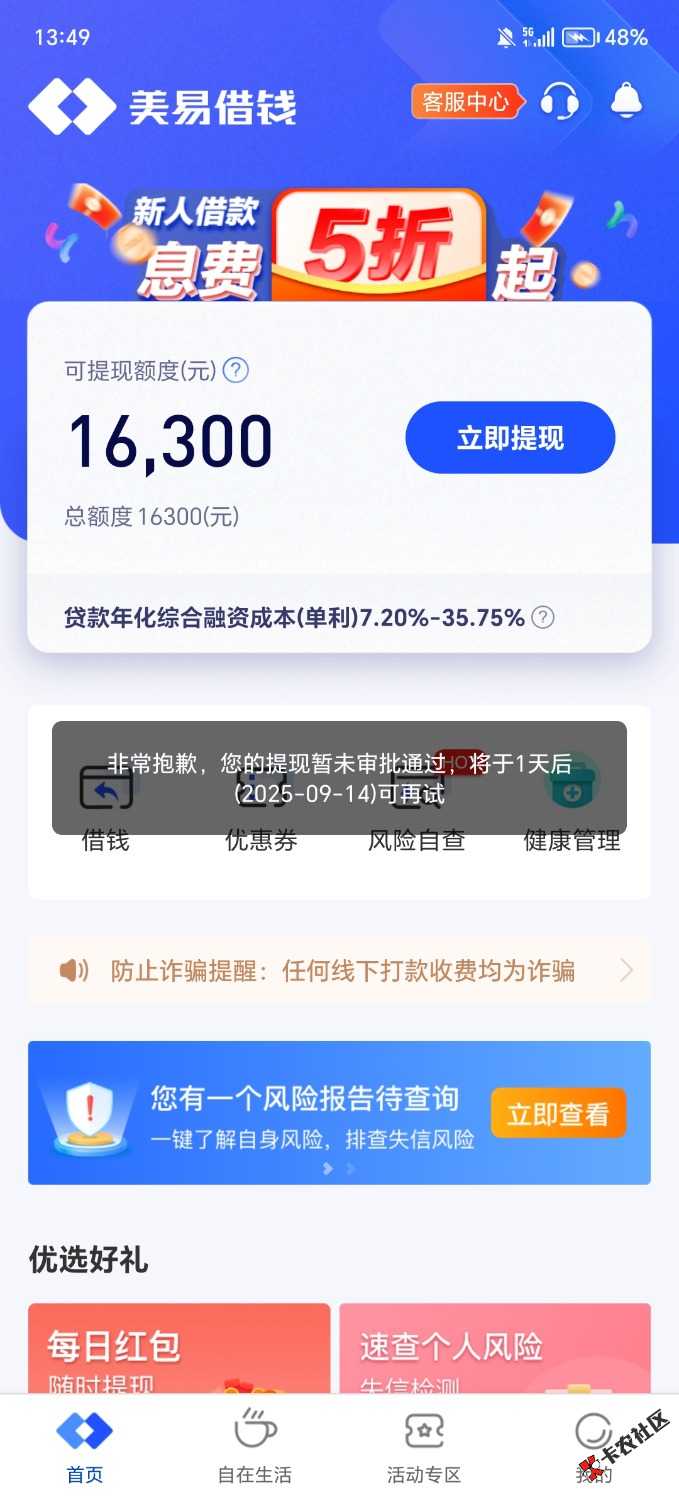Open the 新人借款 5折 promotion banner
Viewport: 679px width, 1500px height.
(x=339, y=245)
